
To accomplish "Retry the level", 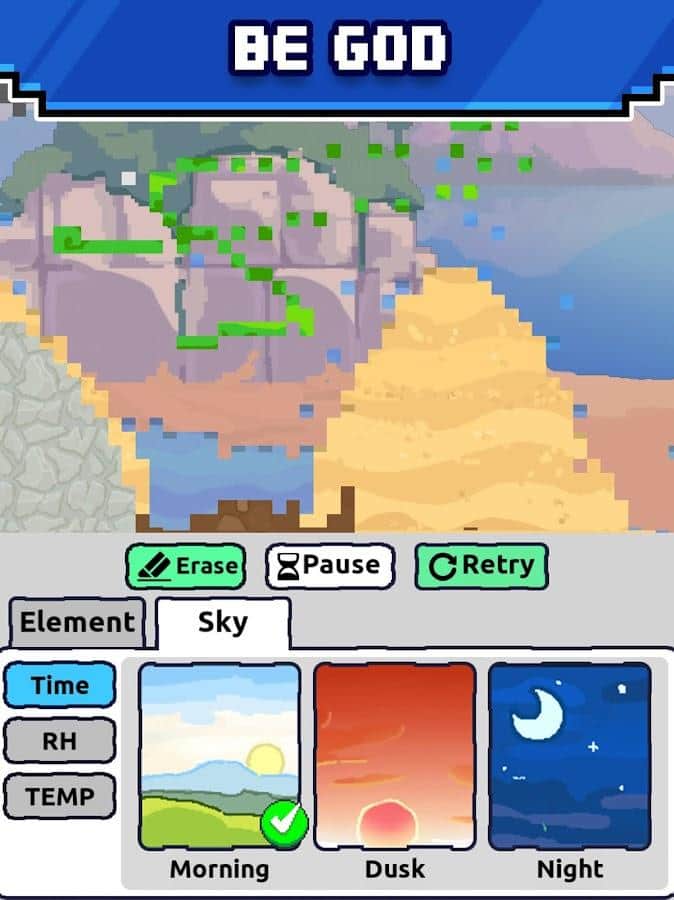I will coord(481,566).
